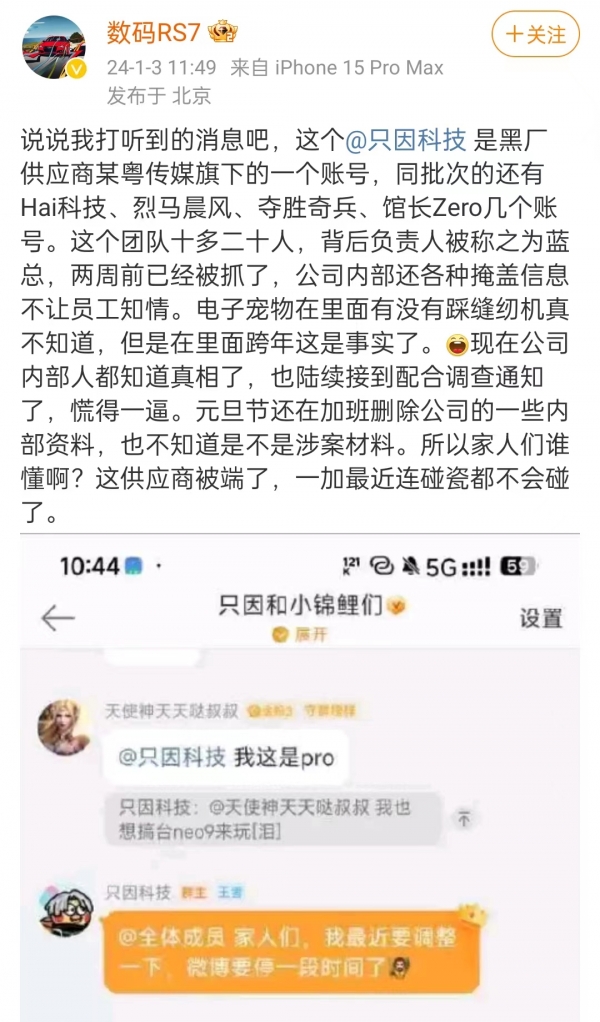Open the 数码RS7 username
The height and width of the screenshot is (1022, 600).
pyautogui.click(x=154, y=33)
